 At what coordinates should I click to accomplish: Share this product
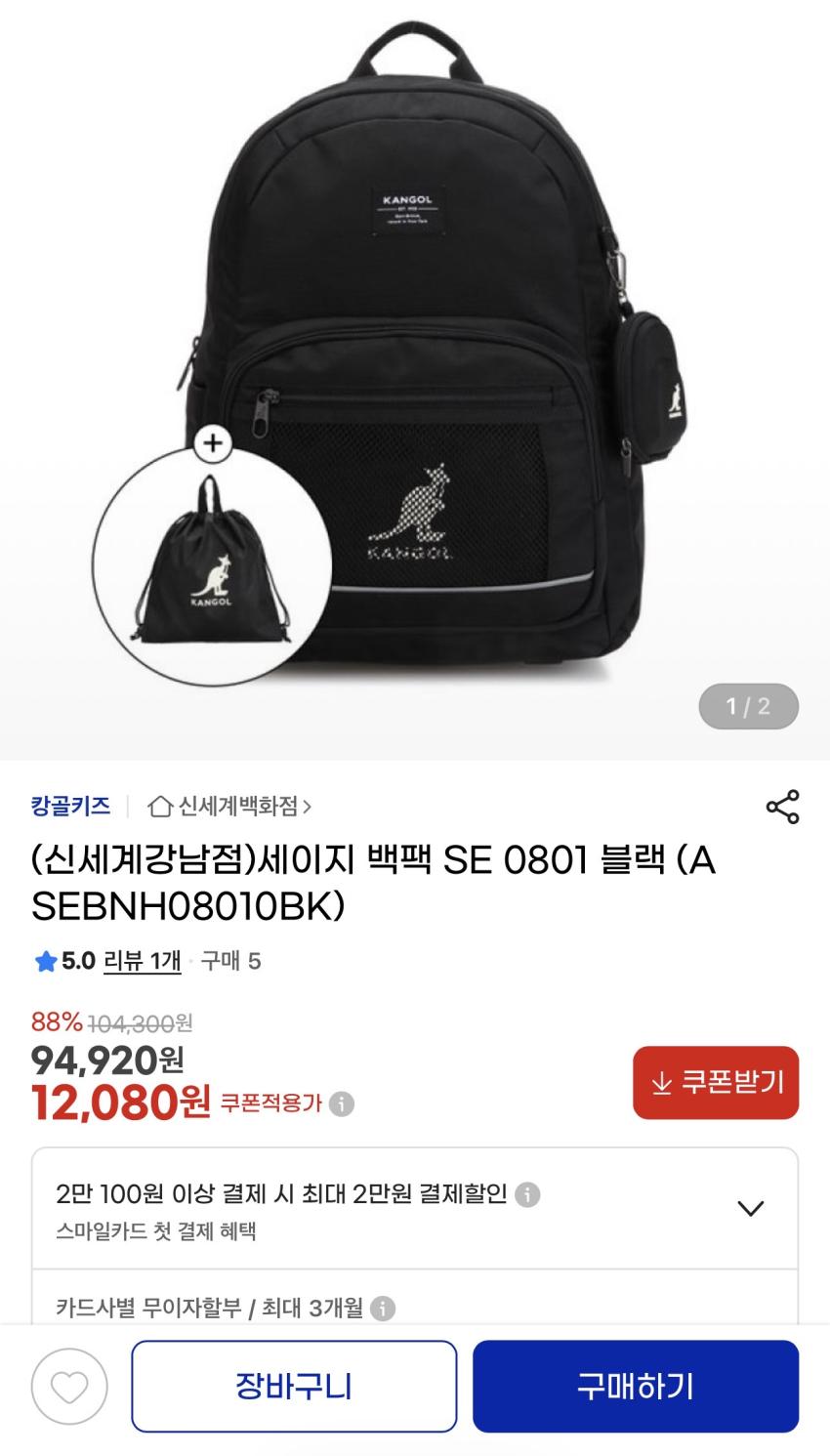pos(782,807)
